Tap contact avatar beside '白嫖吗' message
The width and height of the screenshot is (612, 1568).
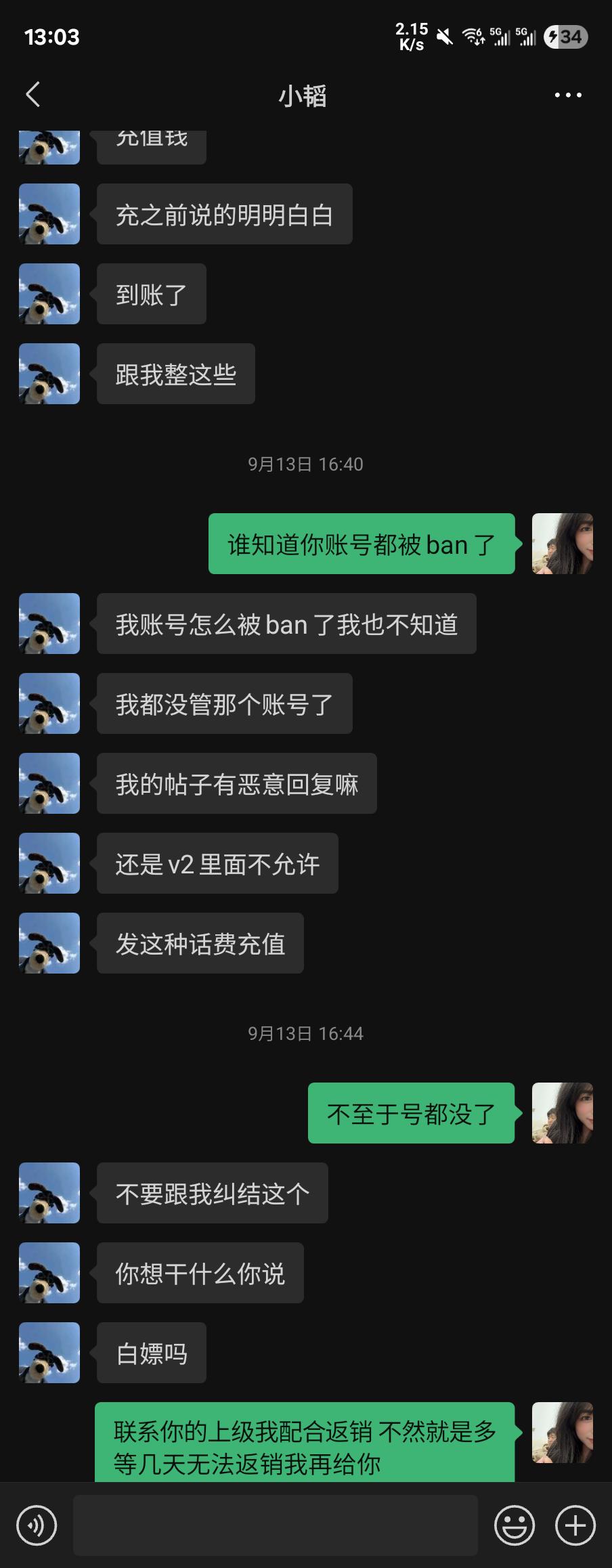coord(49,1353)
